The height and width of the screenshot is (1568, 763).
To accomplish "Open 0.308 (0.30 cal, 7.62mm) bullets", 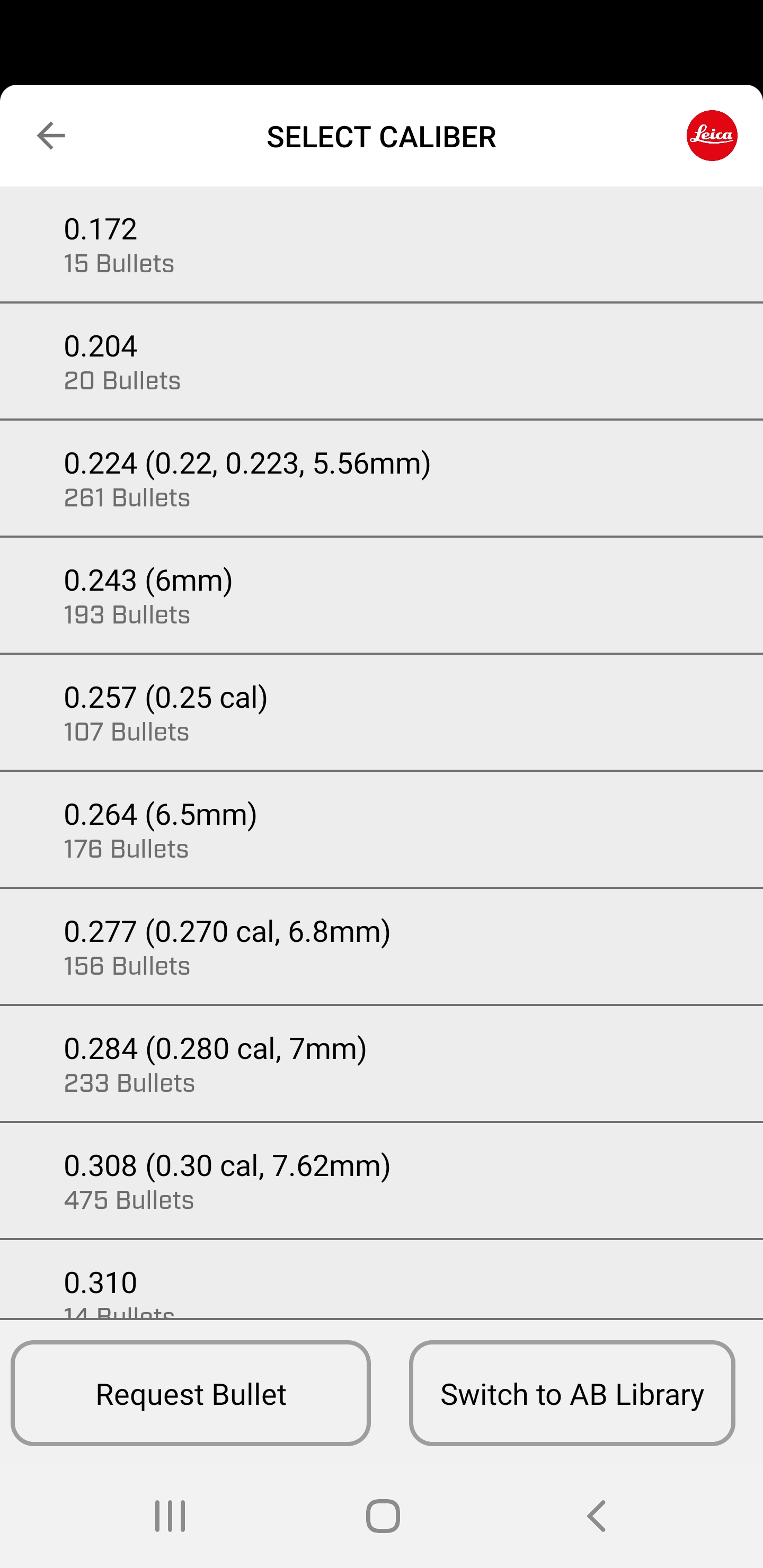I will pos(381,1181).
